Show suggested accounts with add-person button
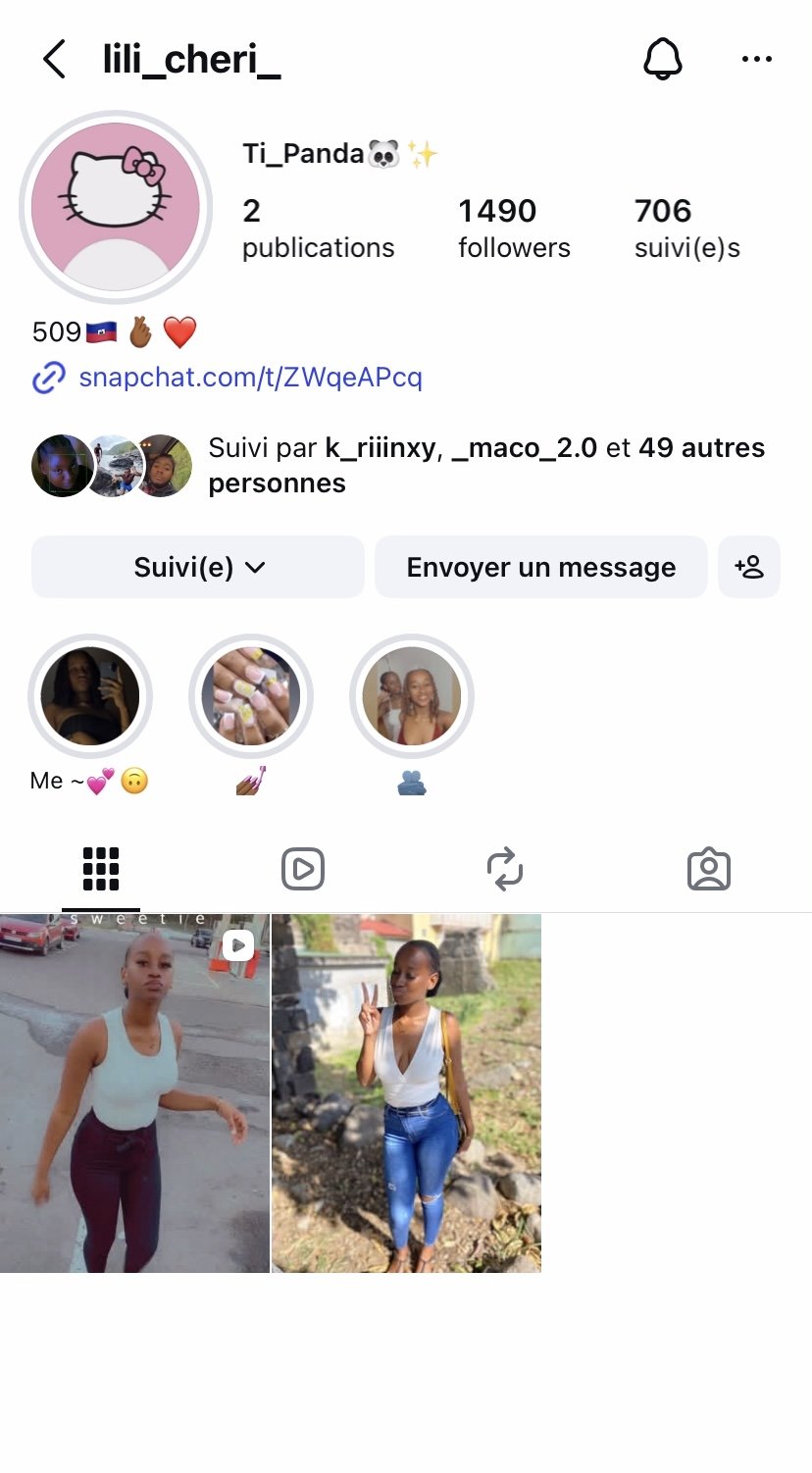Image resolution: width=812 pixels, height=1473 pixels. pyautogui.click(x=749, y=567)
